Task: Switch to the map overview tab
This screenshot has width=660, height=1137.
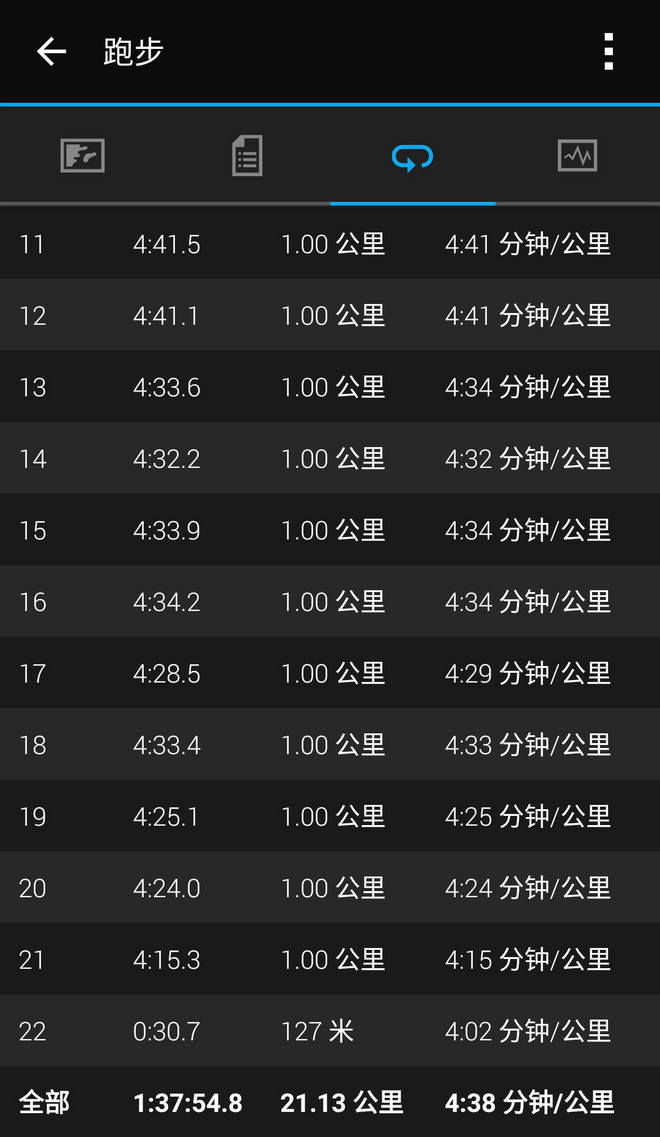Action: (x=82, y=156)
